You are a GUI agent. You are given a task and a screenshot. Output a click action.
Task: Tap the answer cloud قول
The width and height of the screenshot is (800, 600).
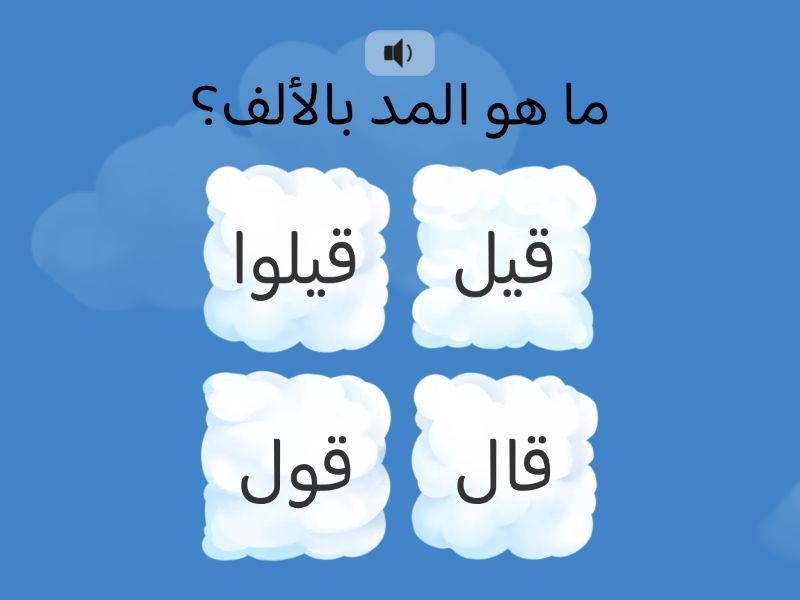coord(296,466)
